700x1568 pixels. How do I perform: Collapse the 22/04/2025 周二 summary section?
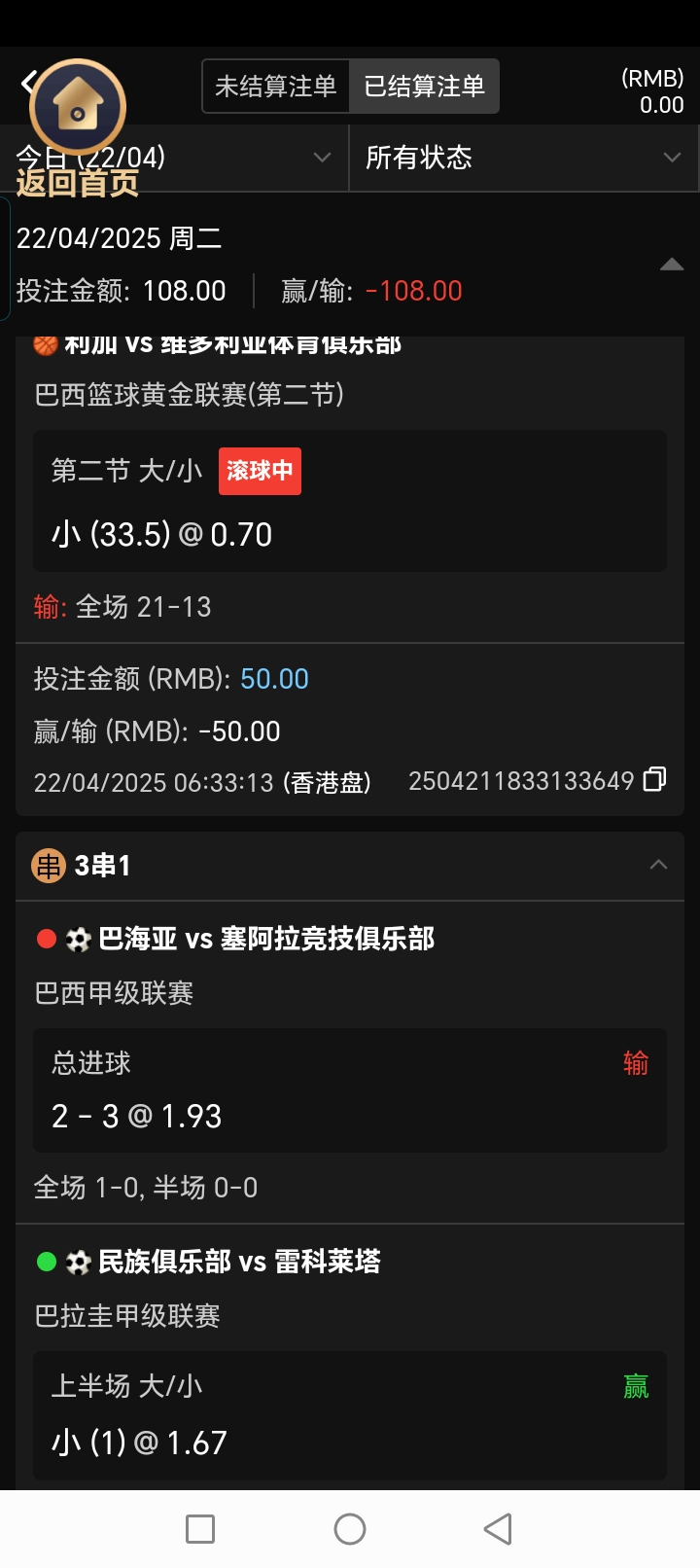tap(671, 265)
